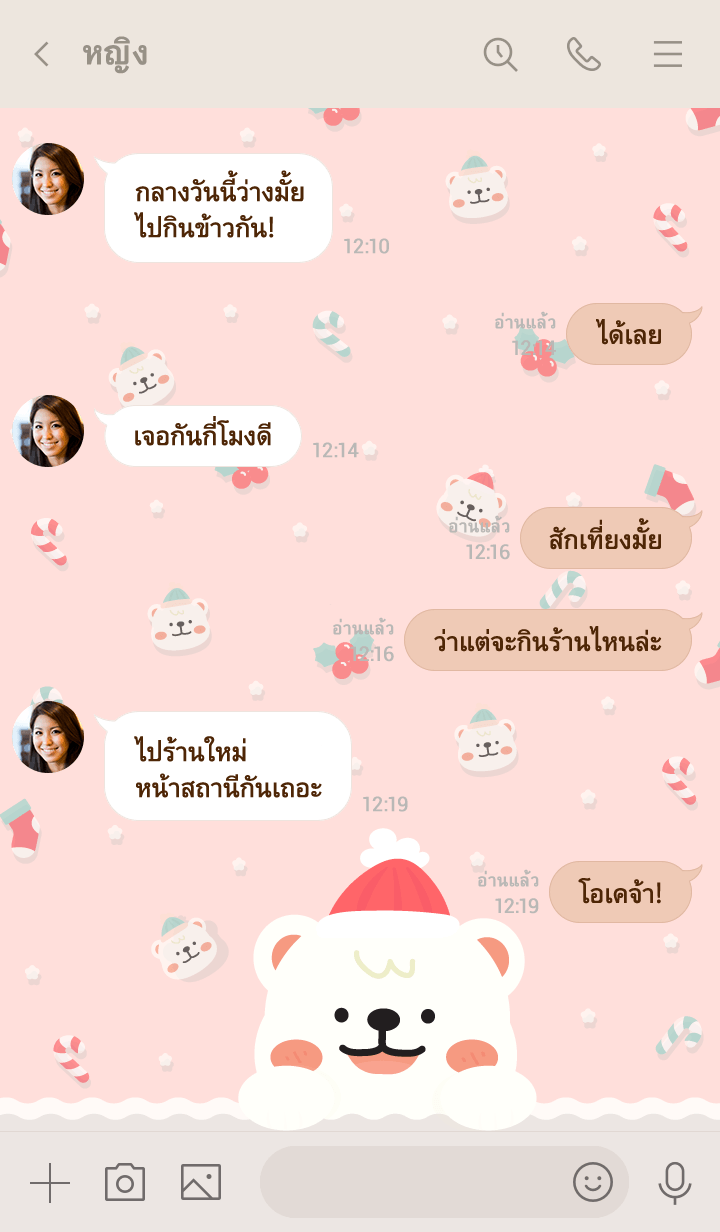This screenshot has height=1232, width=720.
Task: Focus the message input field
Action: 410,1183
